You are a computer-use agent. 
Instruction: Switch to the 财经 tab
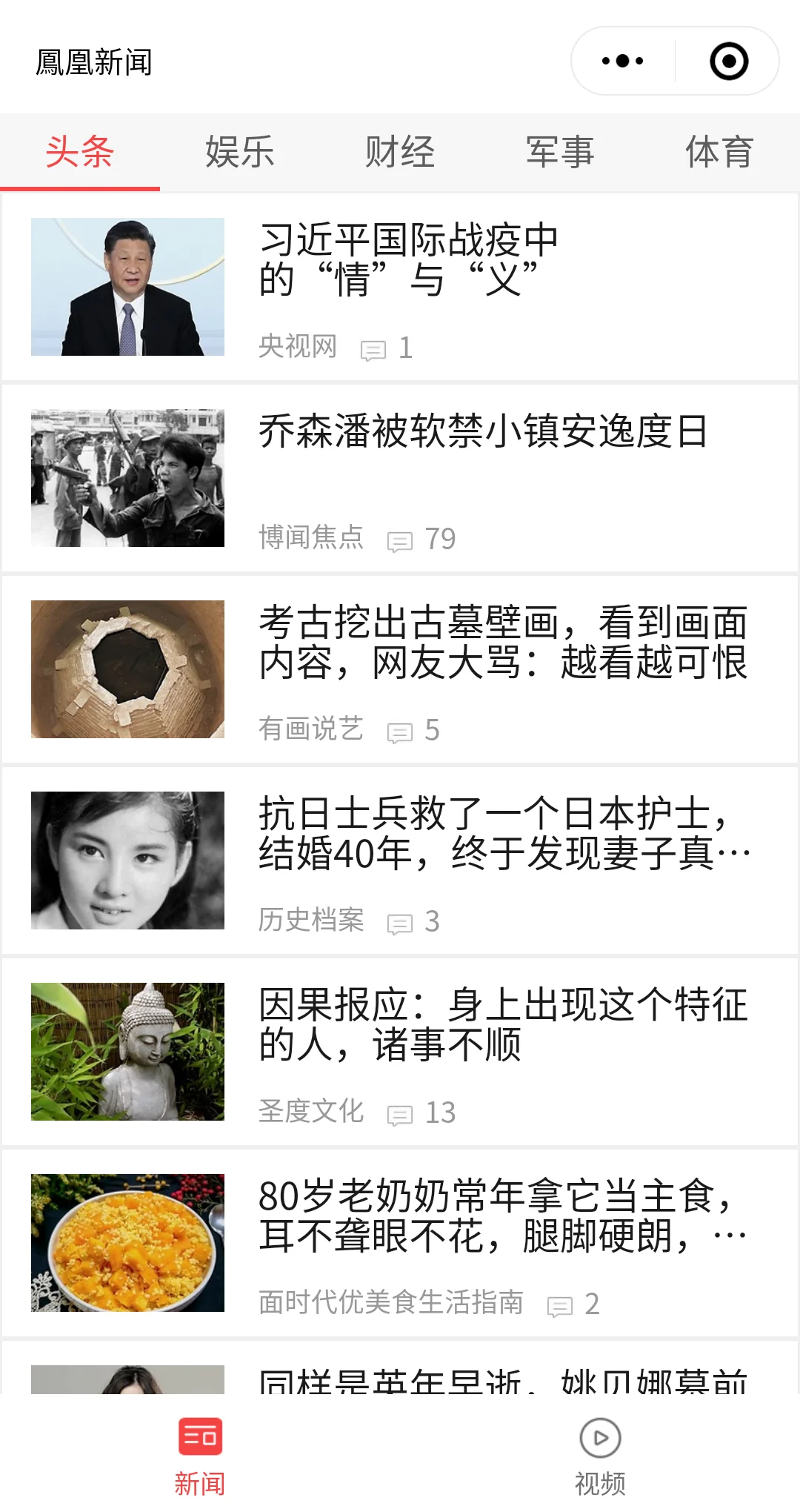[399, 153]
